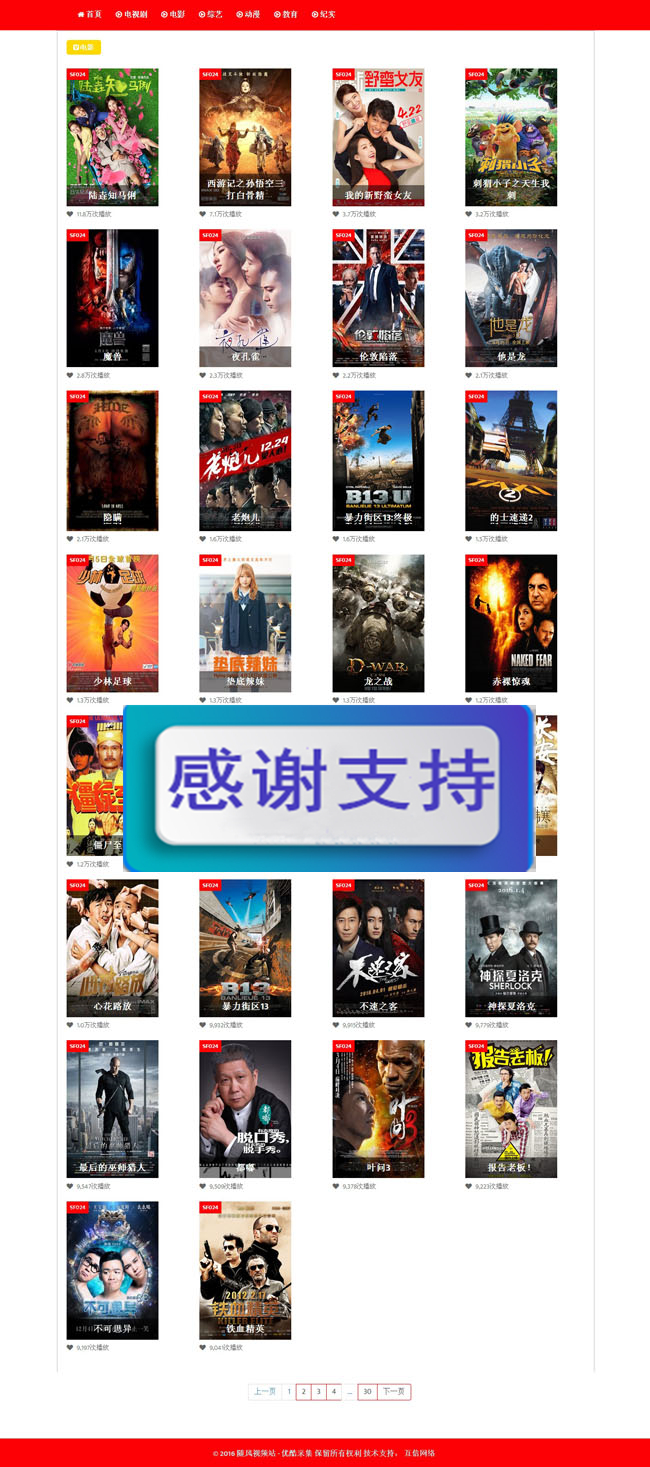Open the movie 铁血精英
650x1467 pixels.
point(245,1270)
